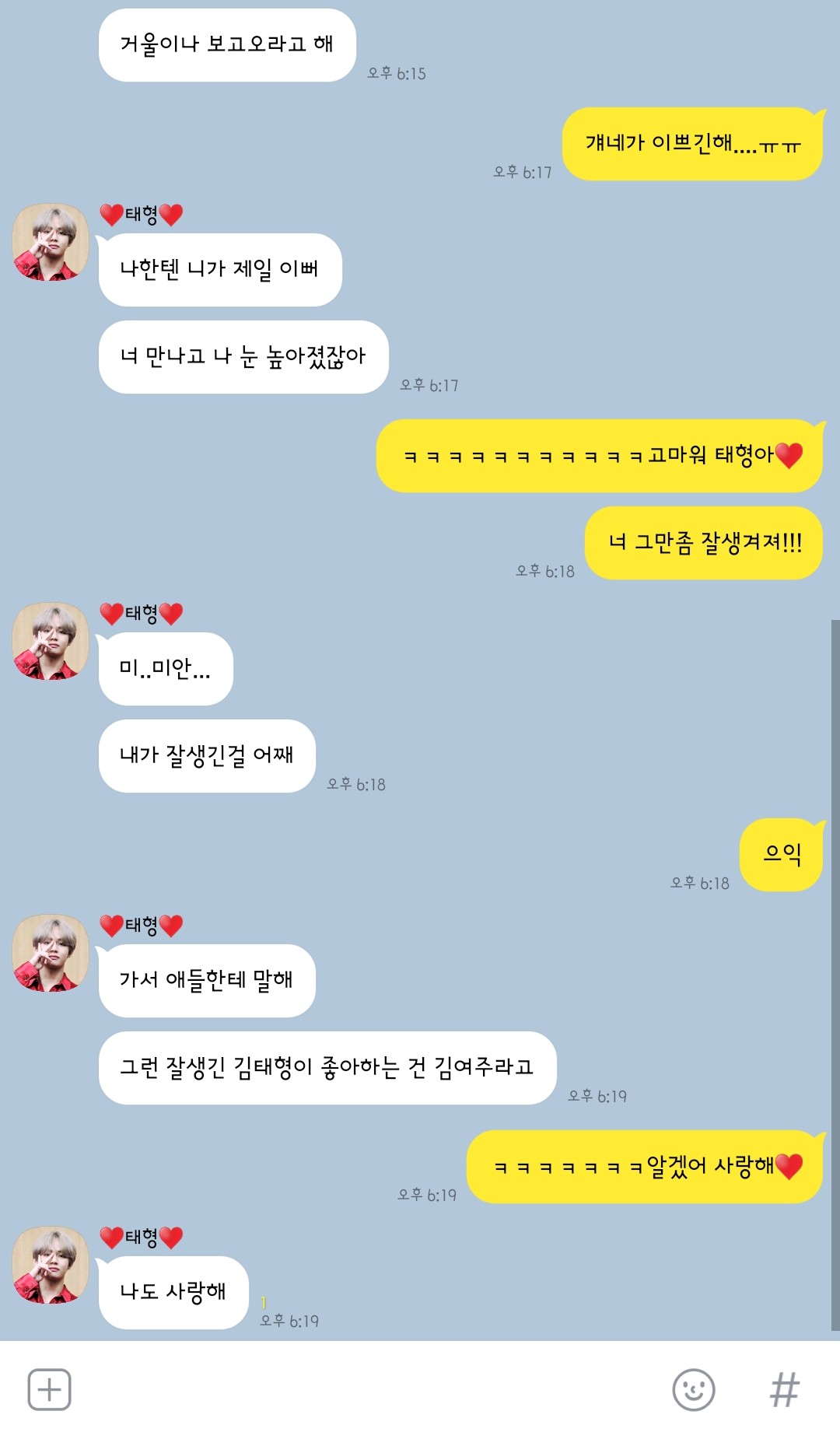Open the hashtag search button
This screenshot has height=1439, width=840.
point(784,1389)
